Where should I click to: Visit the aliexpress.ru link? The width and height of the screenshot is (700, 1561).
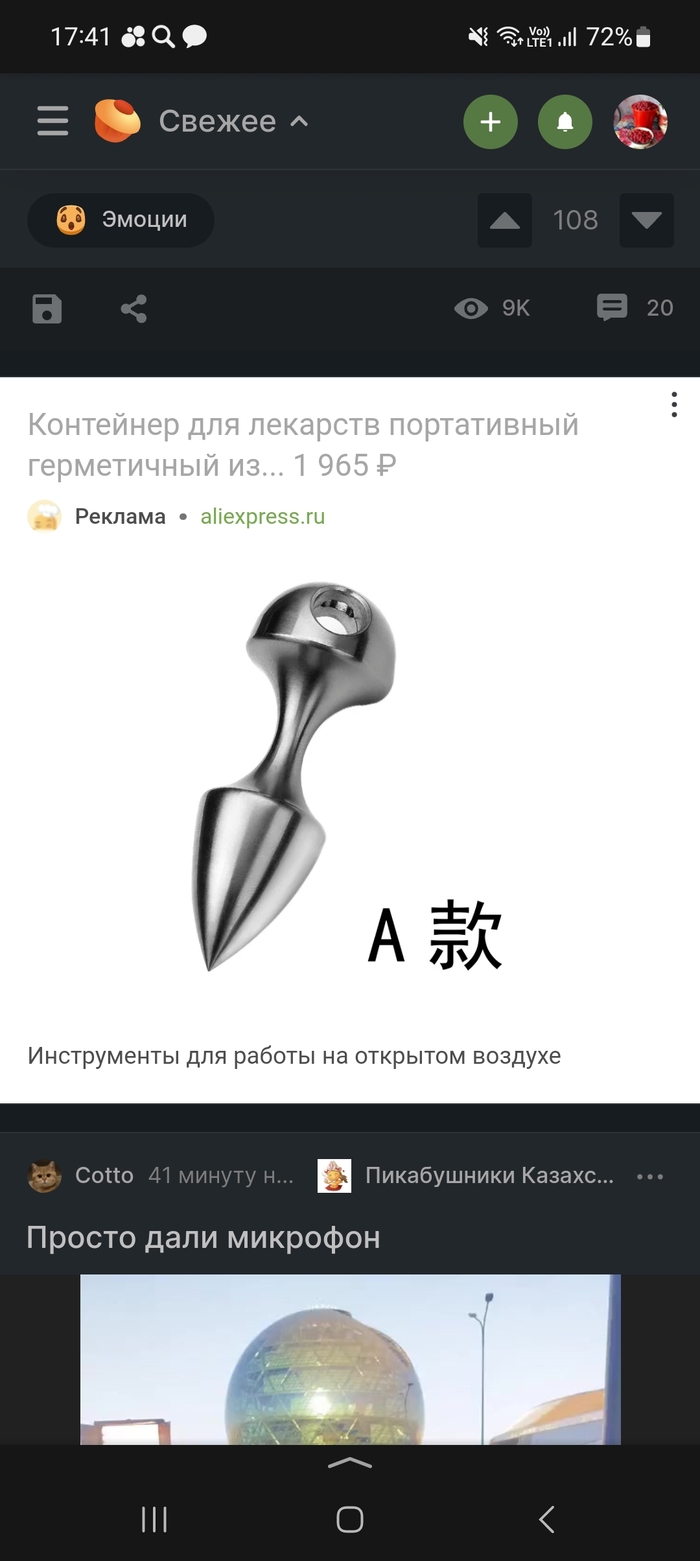[262, 517]
